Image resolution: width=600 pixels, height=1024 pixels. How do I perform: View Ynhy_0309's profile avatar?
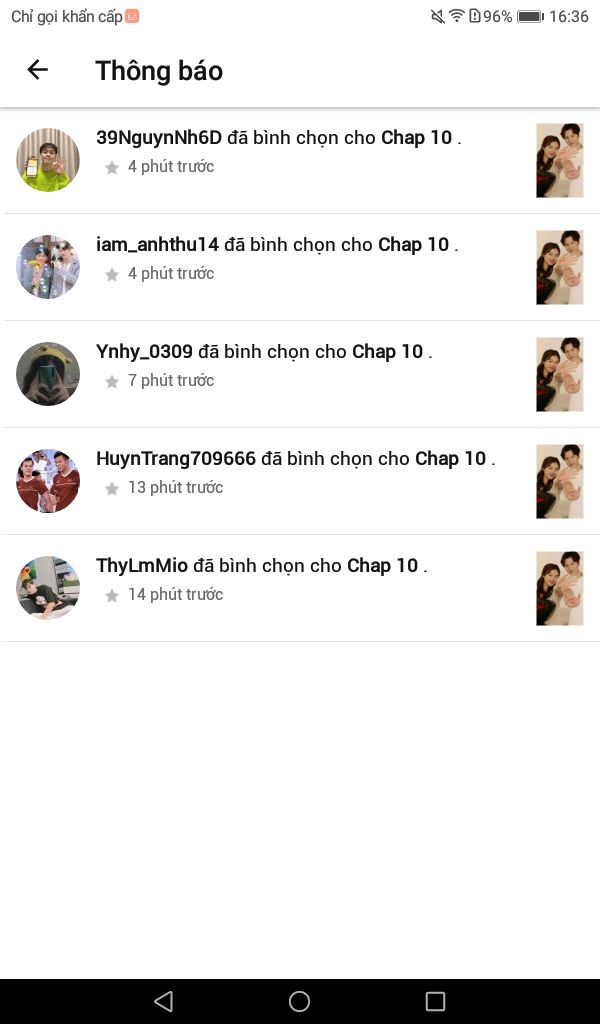point(48,374)
